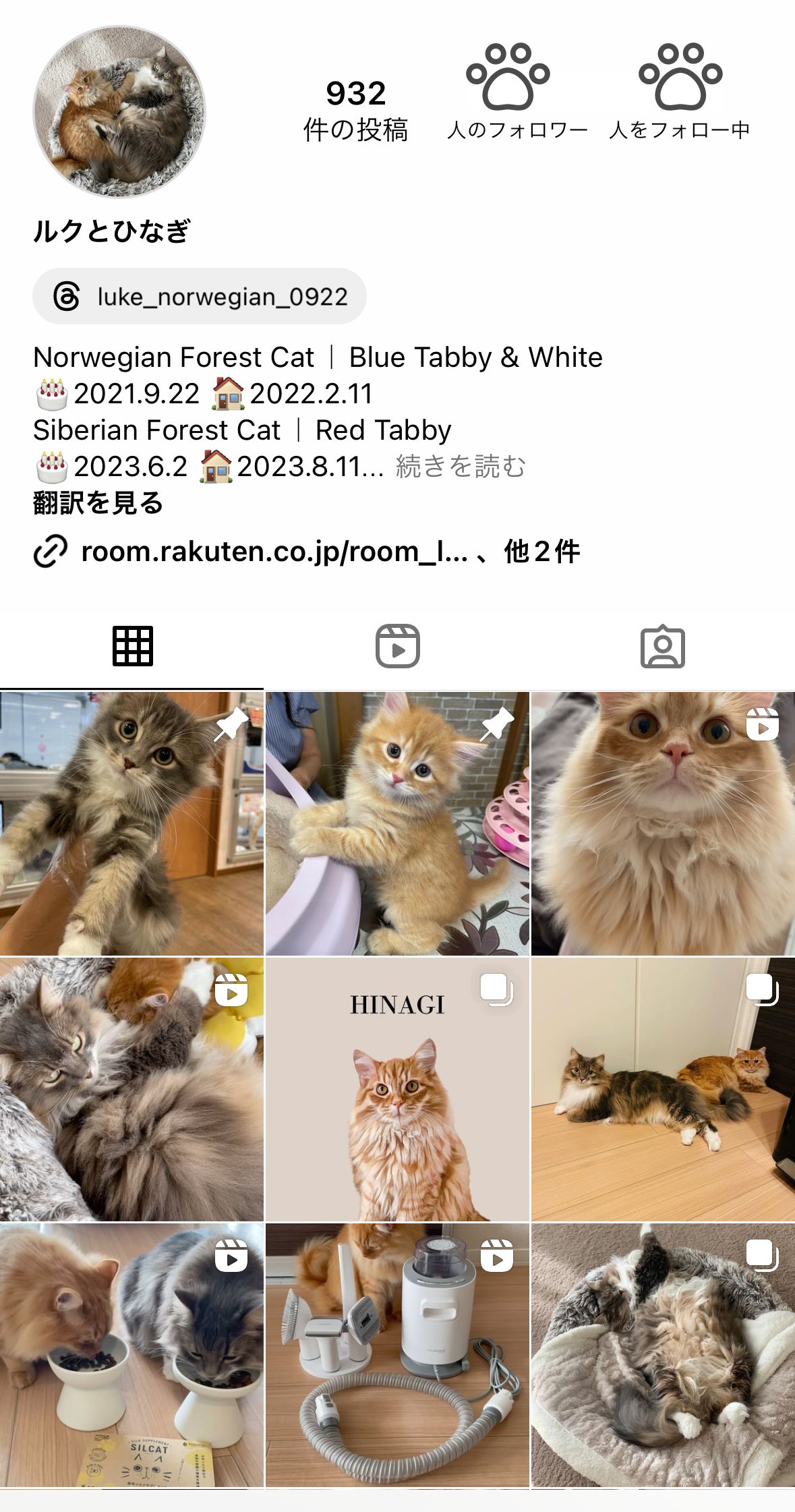Switch to the Reels tab
Screen dimensions: 795x1512
click(x=397, y=646)
